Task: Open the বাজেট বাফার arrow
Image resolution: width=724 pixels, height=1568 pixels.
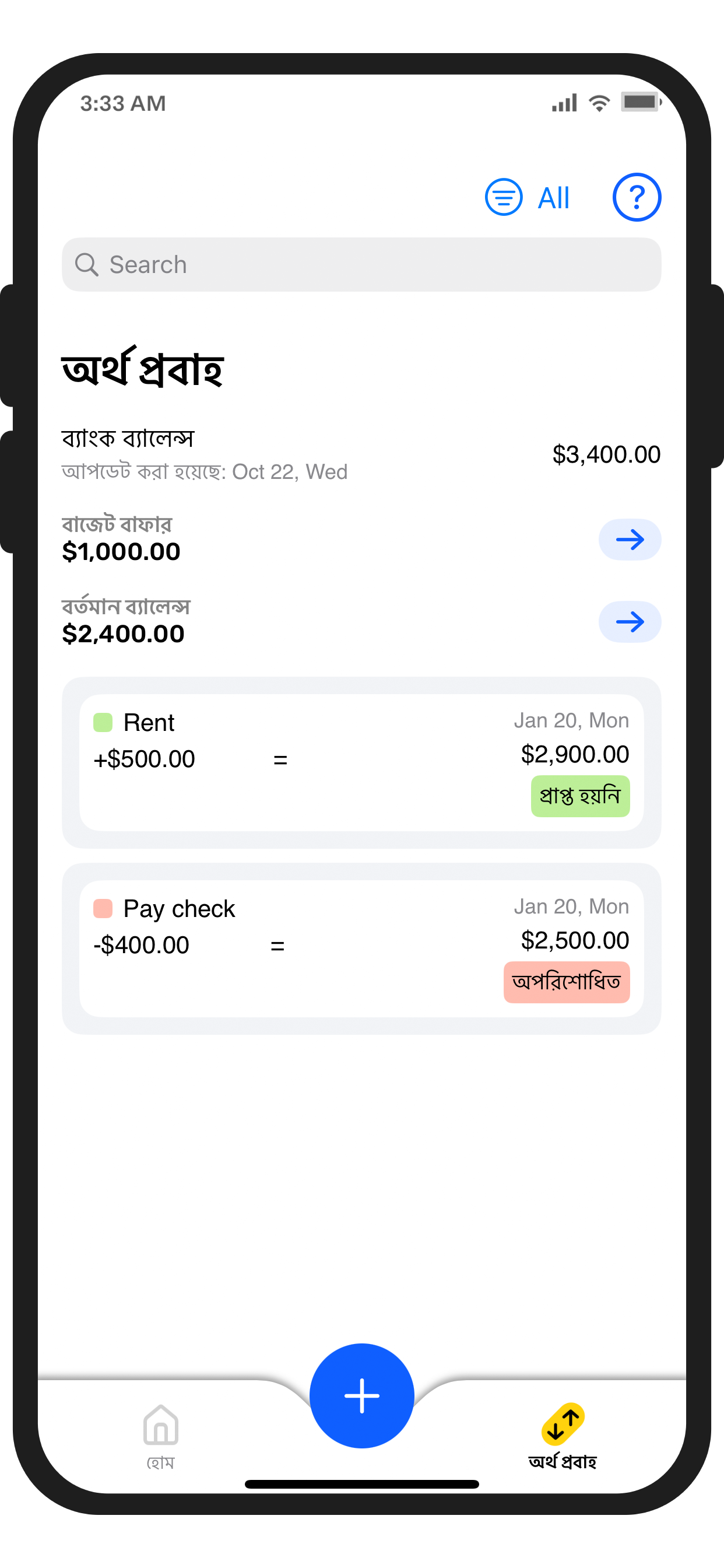Action: point(629,540)
